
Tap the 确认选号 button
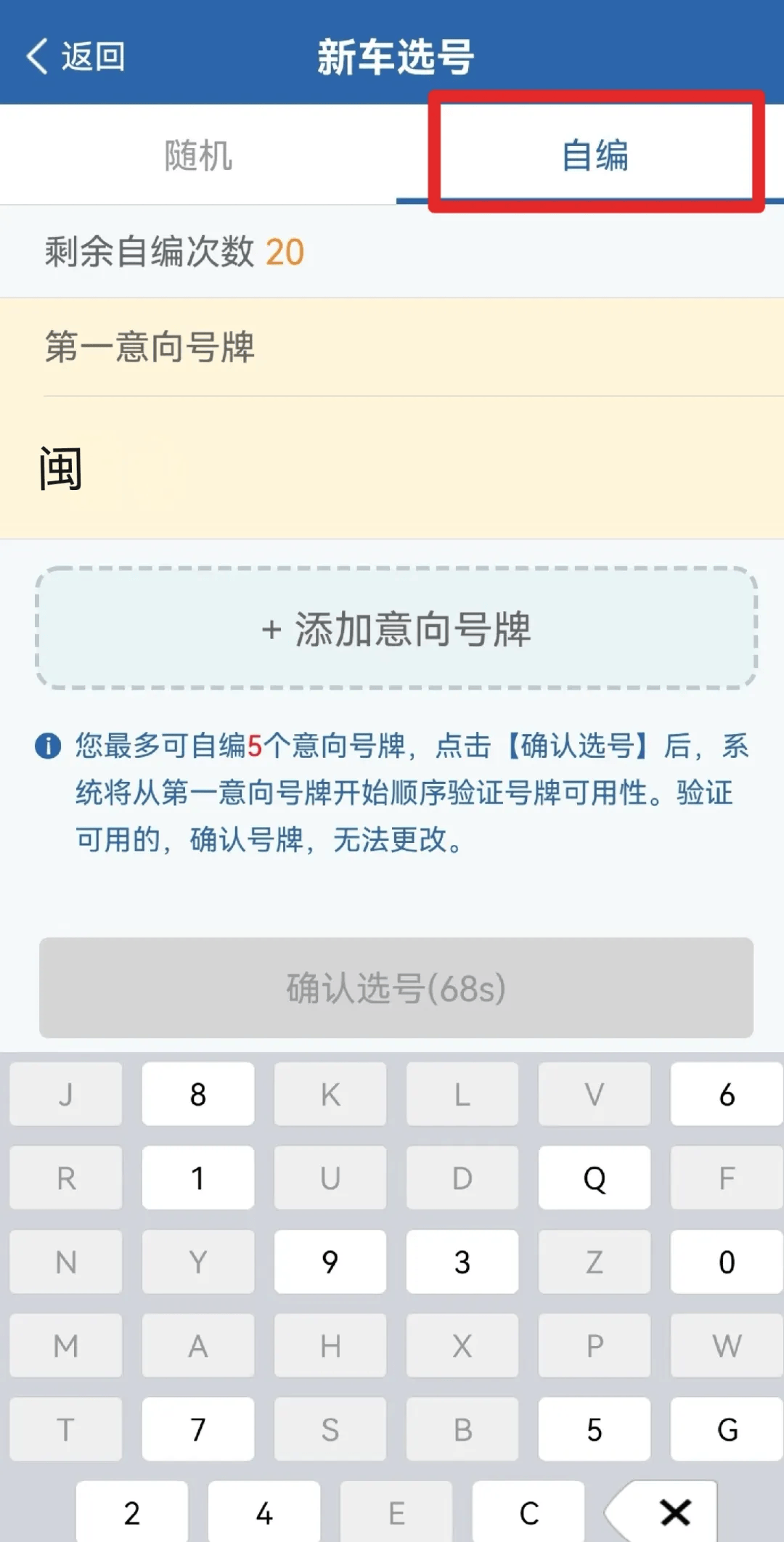396,988
